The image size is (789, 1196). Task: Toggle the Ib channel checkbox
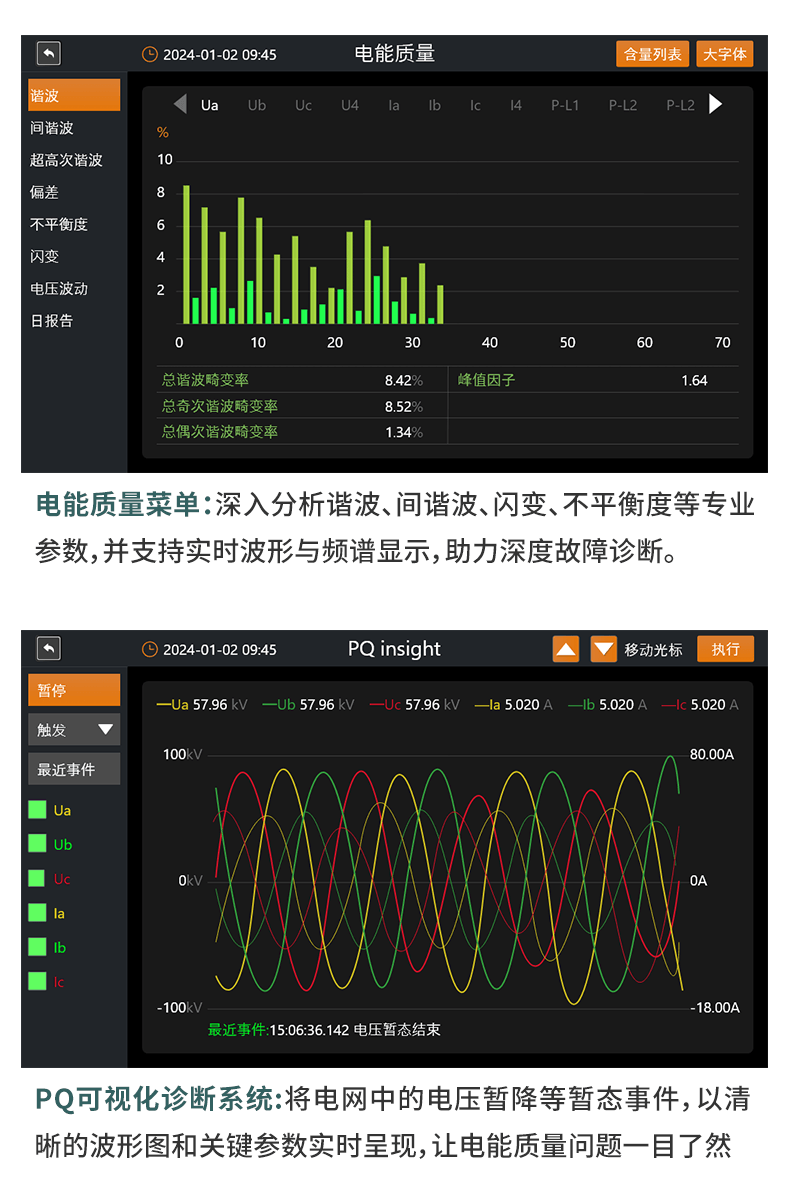coord(37,948)
